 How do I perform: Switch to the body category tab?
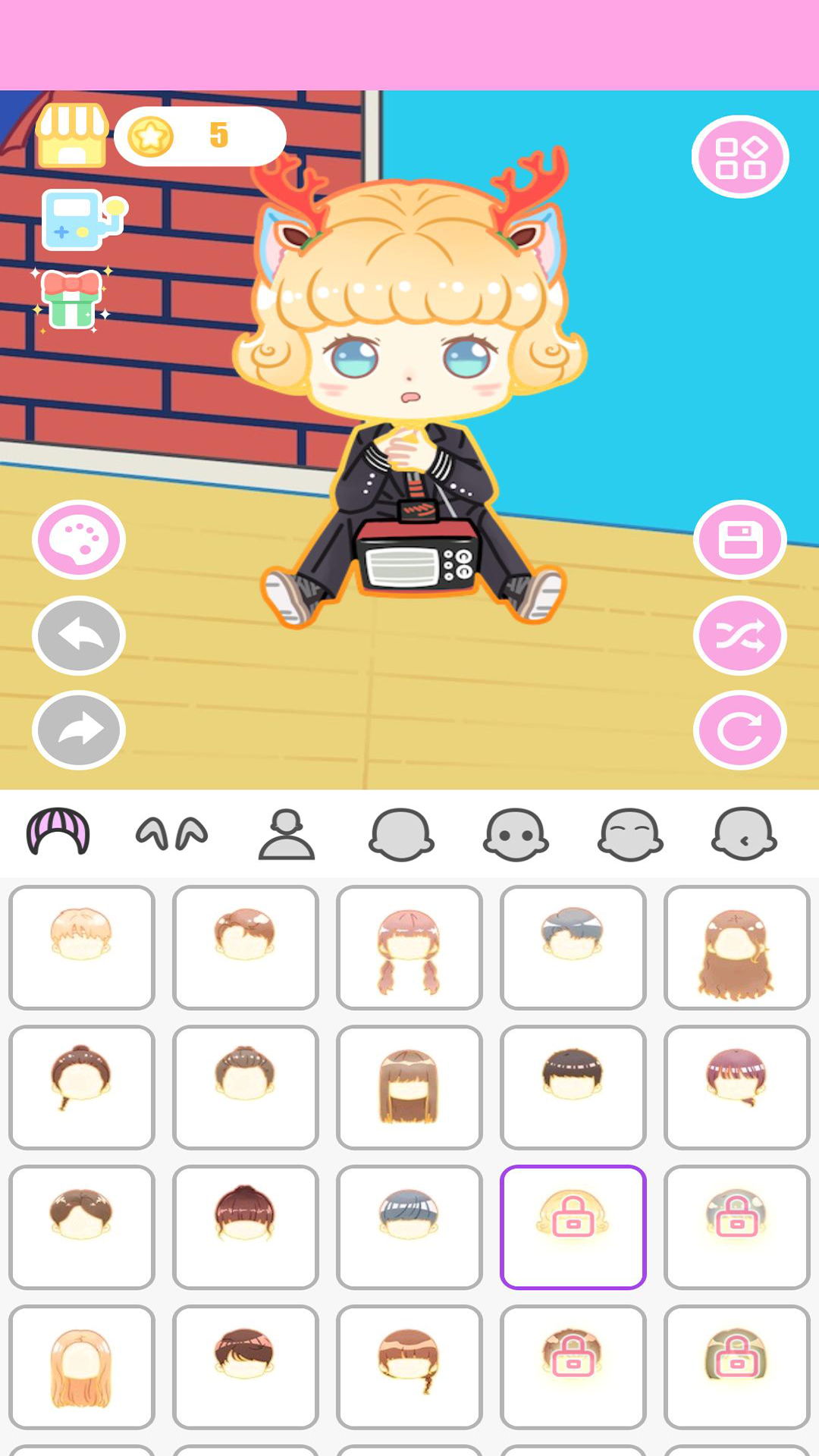(x=286, y=833)
